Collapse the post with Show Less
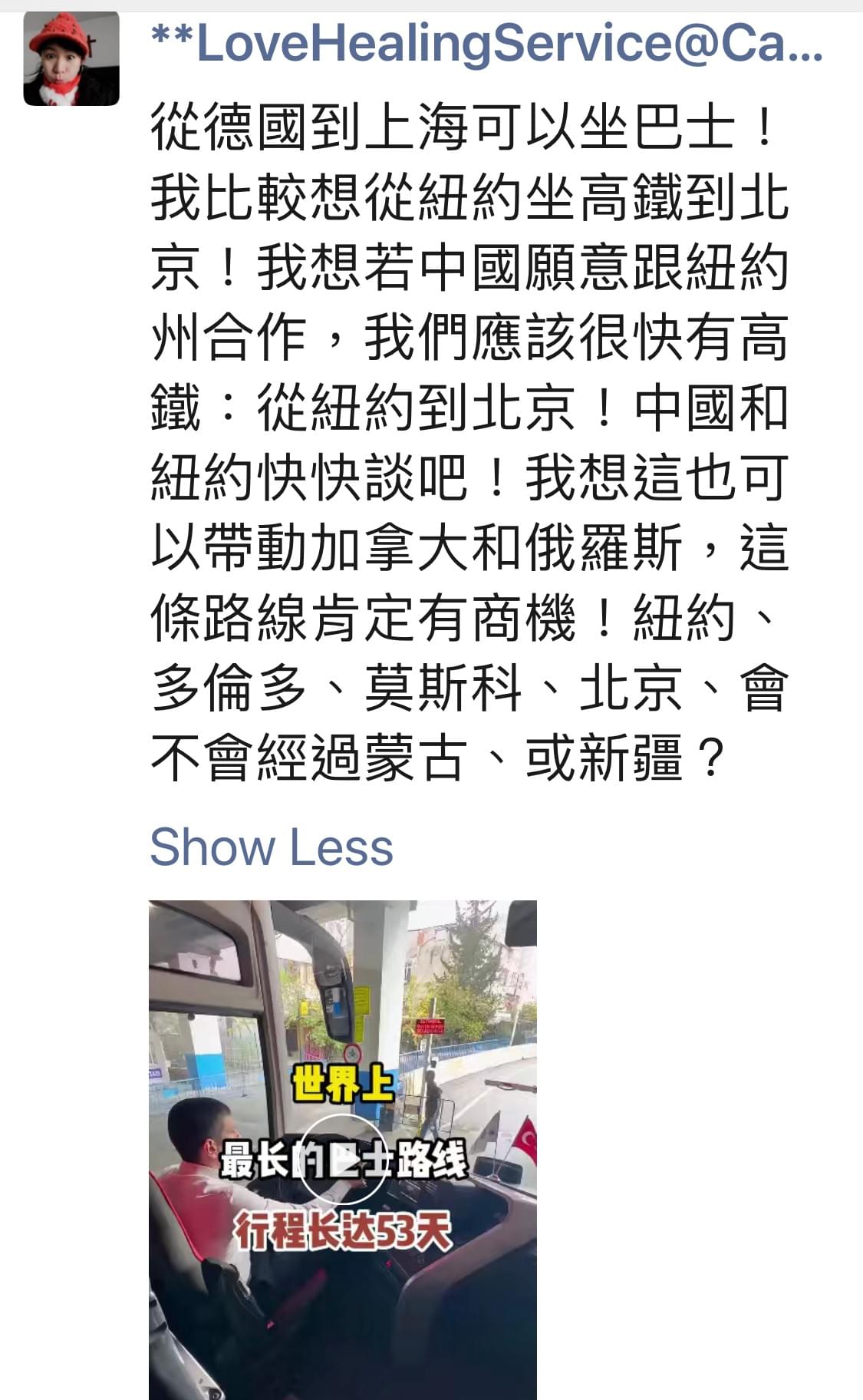This screenshot has width=863, height=1400. point(271,847)
